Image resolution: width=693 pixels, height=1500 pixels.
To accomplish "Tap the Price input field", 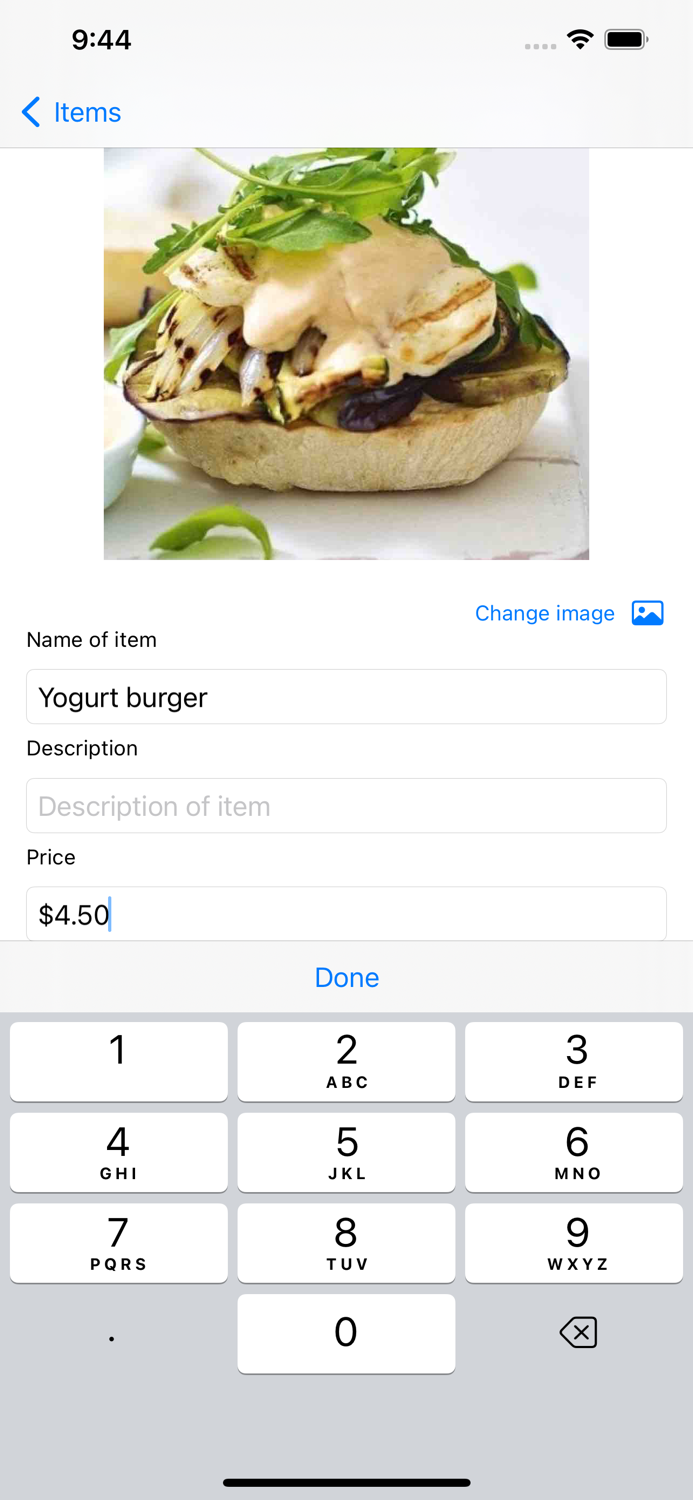I will click(346, 914).
